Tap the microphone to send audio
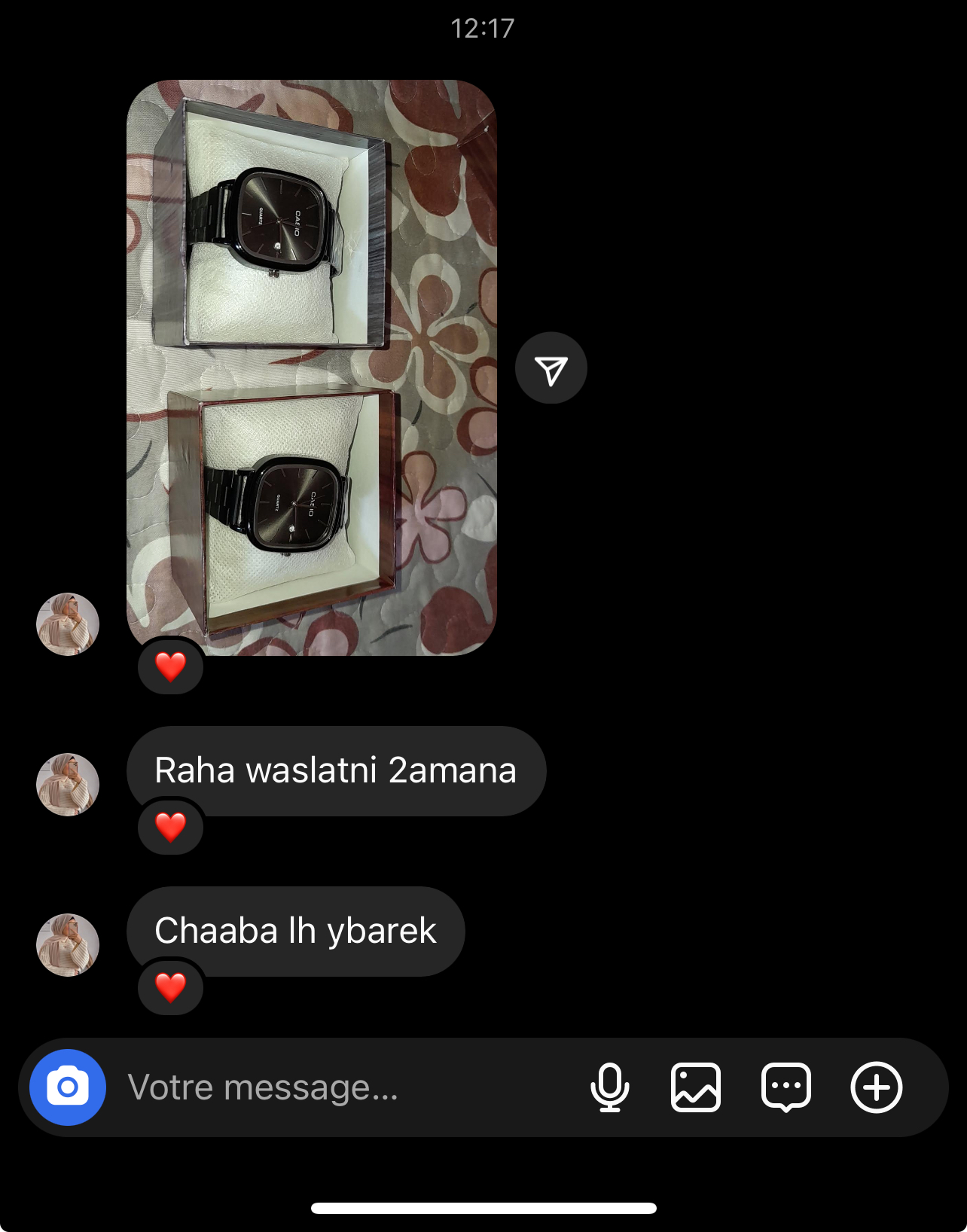Viewport: 967px width, 1232px height. [x=611, y=1087]
